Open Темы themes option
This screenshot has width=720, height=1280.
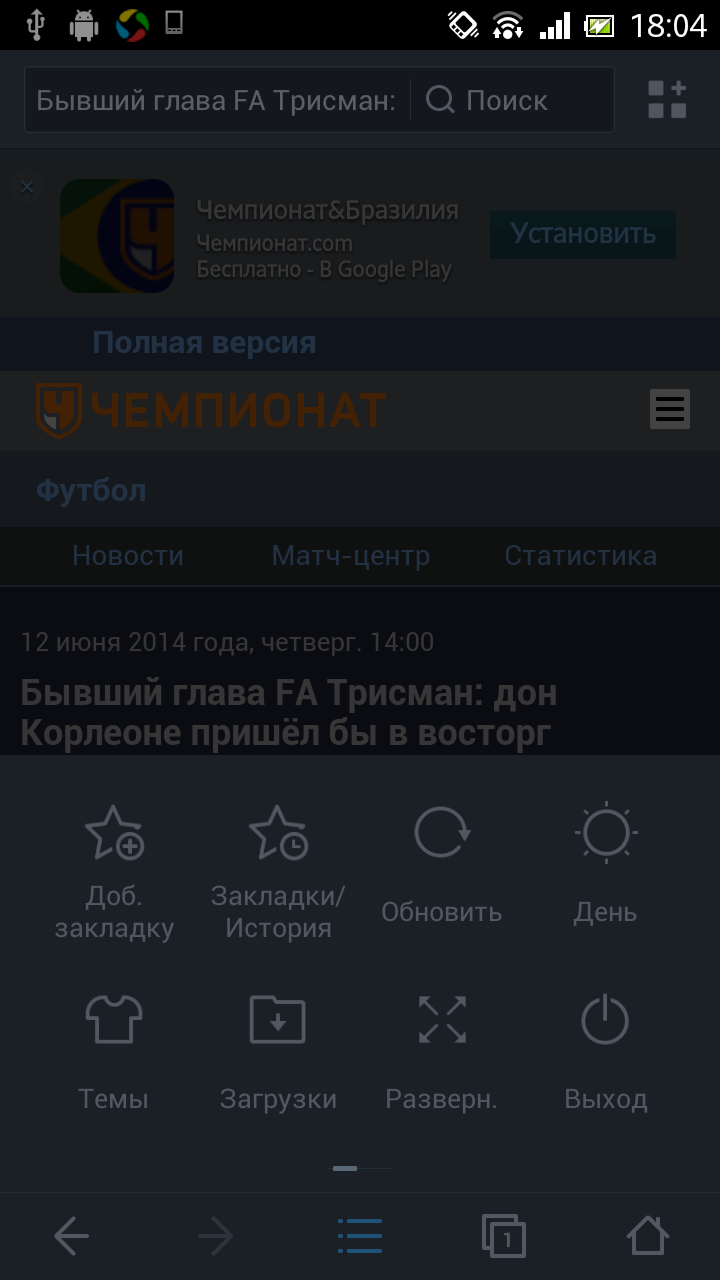pyautogui.click(x=114, y=1053)
